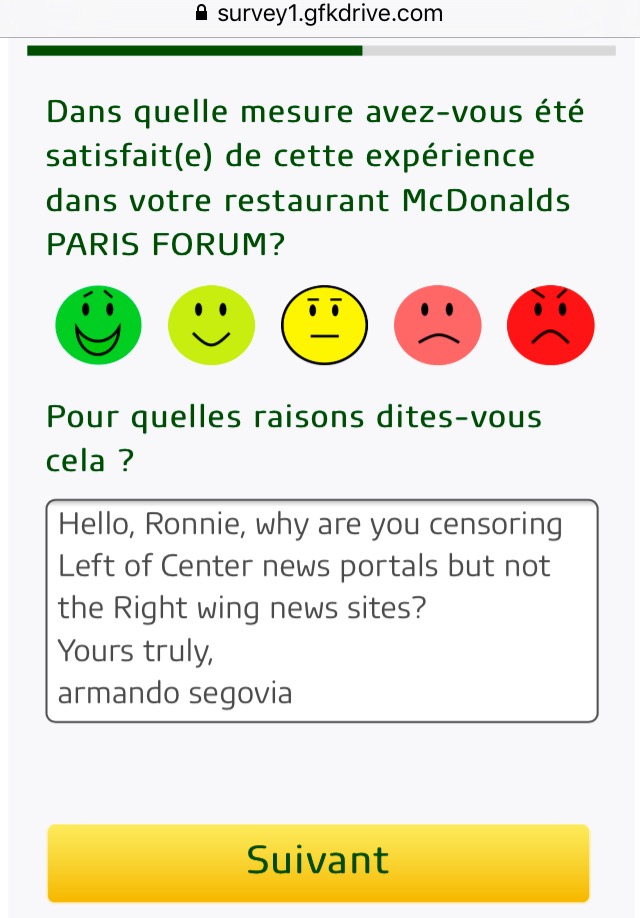This screenshot has width=640, height=918.
Task: Choose the light green satisfied smiley
Action: 211,325
